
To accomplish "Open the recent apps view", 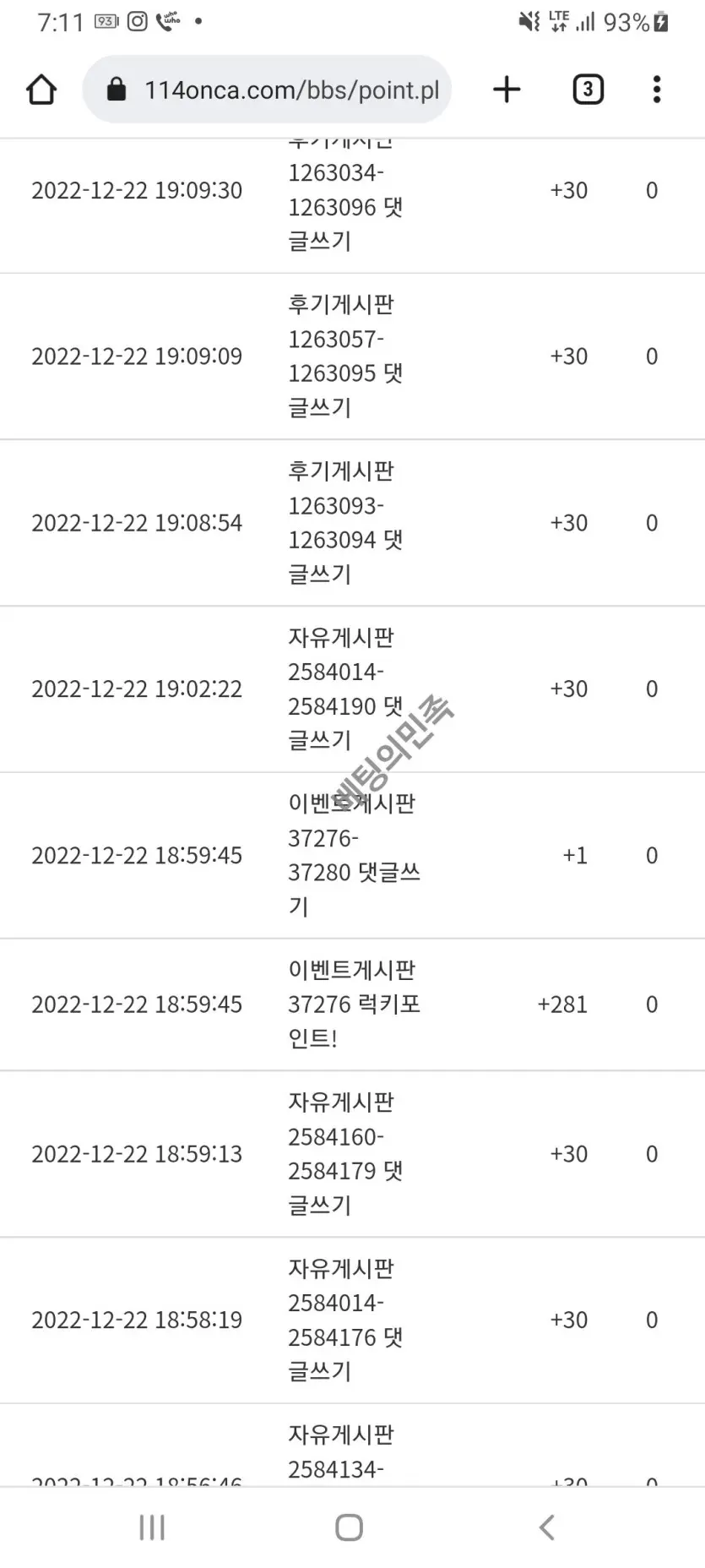I will pos(152,1527).
